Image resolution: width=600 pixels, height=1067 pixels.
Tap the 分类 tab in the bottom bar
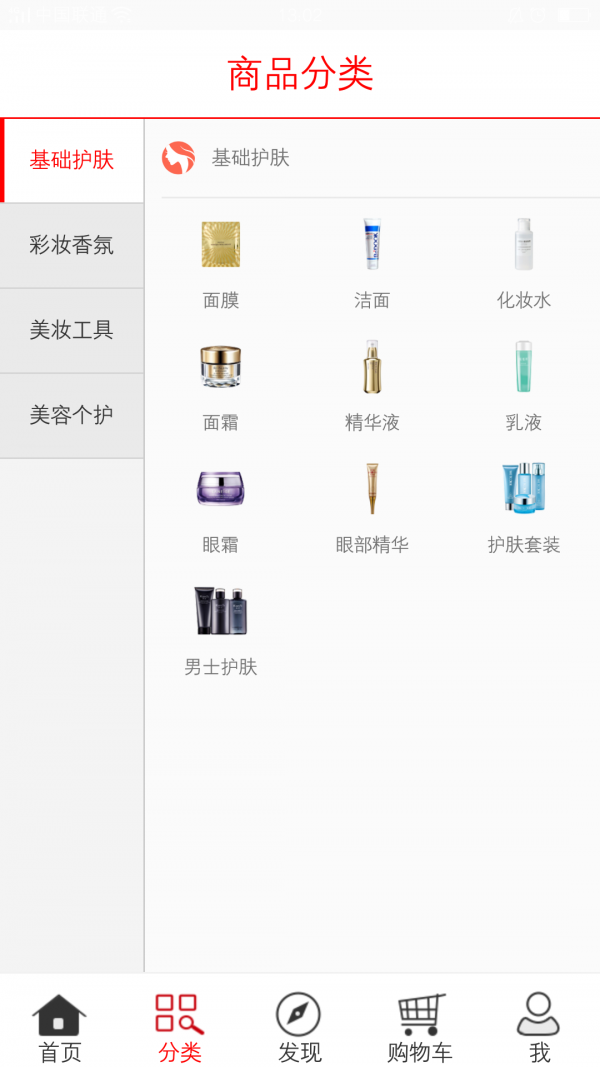(x=180, y=1027)
